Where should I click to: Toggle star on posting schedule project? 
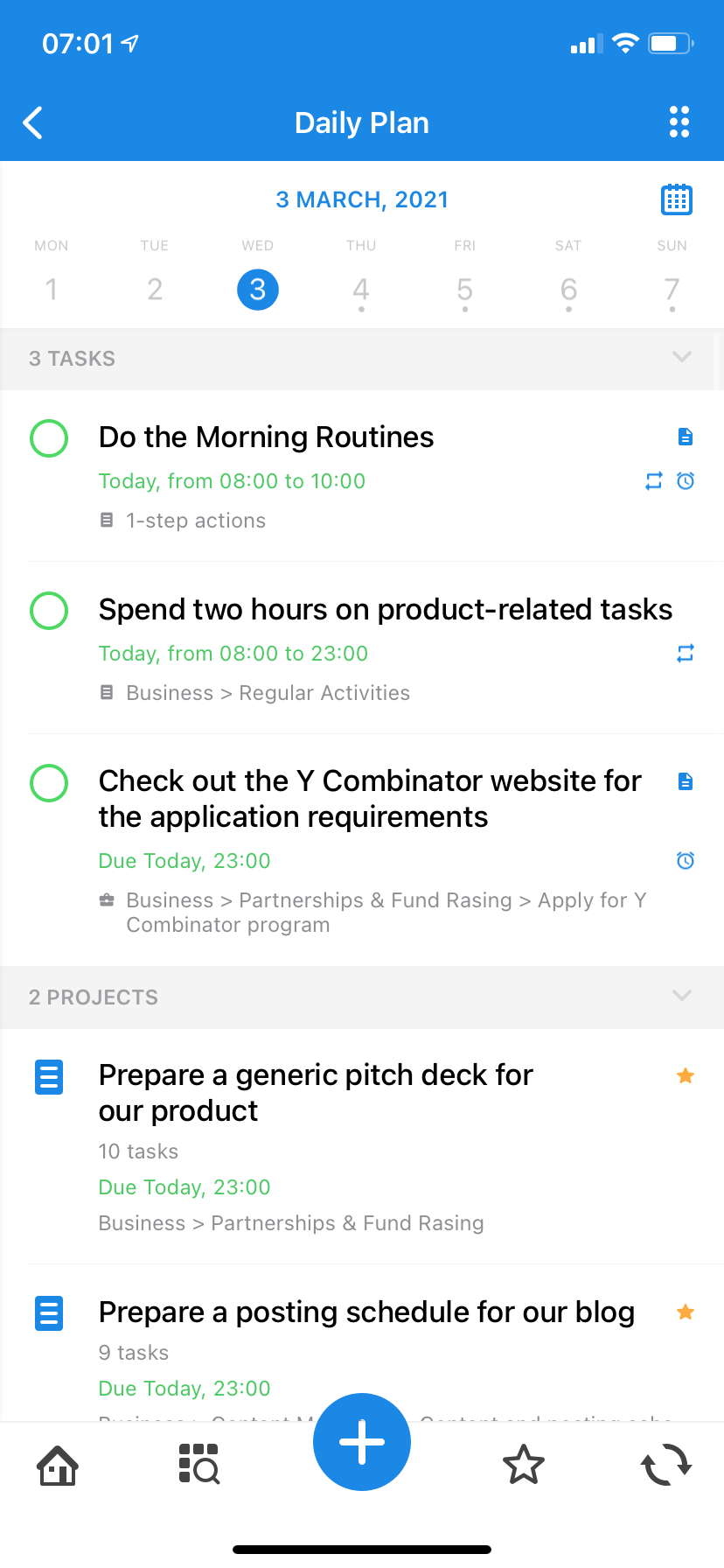point(686,1312)
